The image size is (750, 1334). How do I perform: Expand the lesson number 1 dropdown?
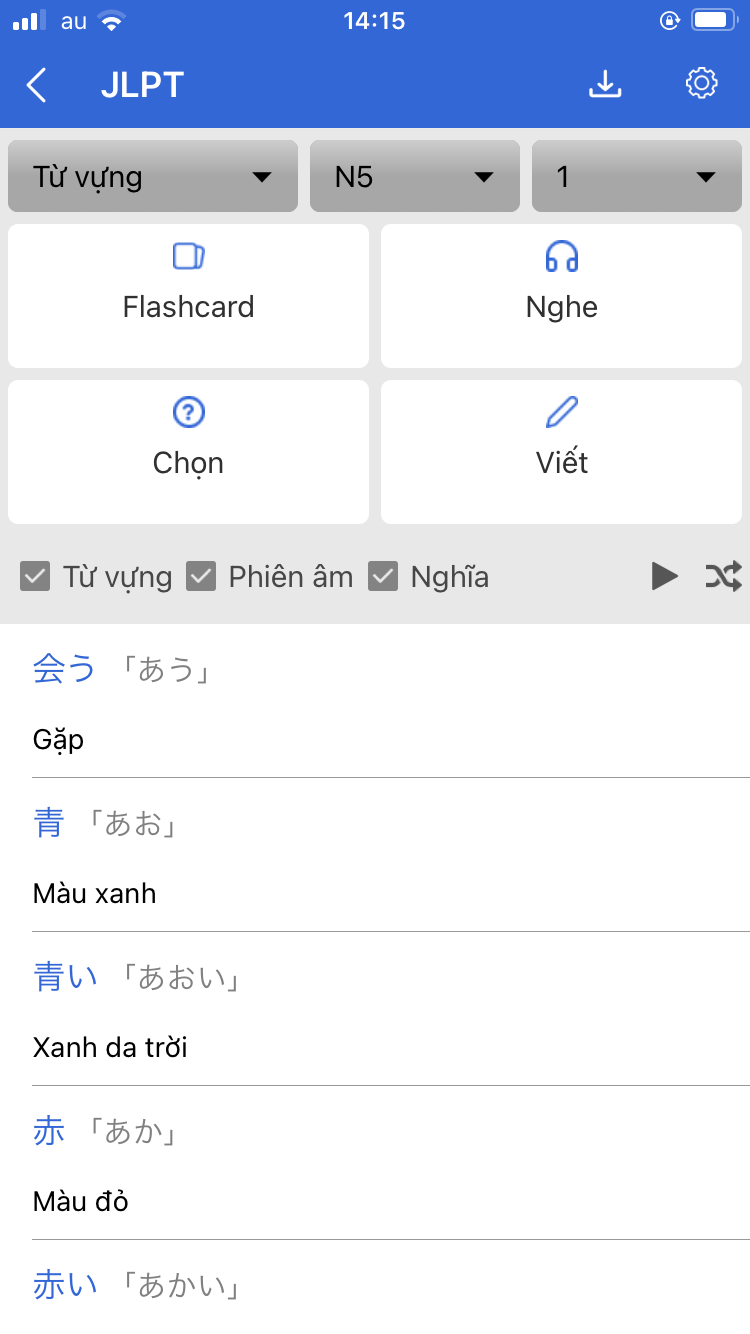636,176
